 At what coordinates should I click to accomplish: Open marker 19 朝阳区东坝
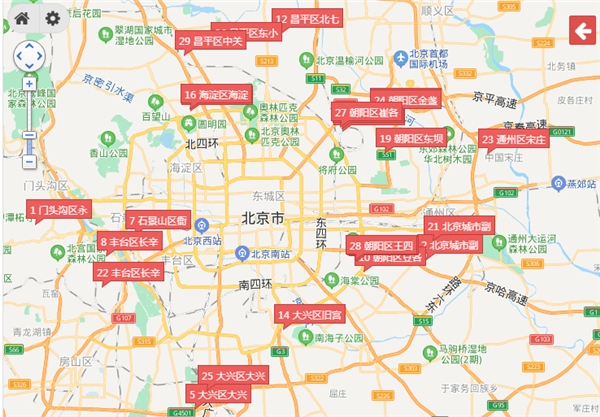(x=410, y=138)
